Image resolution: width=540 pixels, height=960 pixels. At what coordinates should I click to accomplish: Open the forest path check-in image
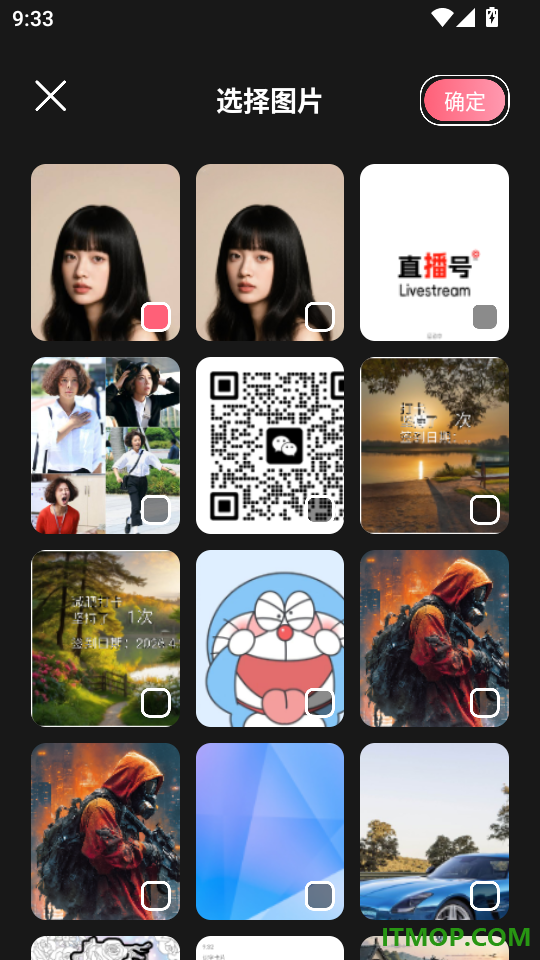tap(105, 638)
